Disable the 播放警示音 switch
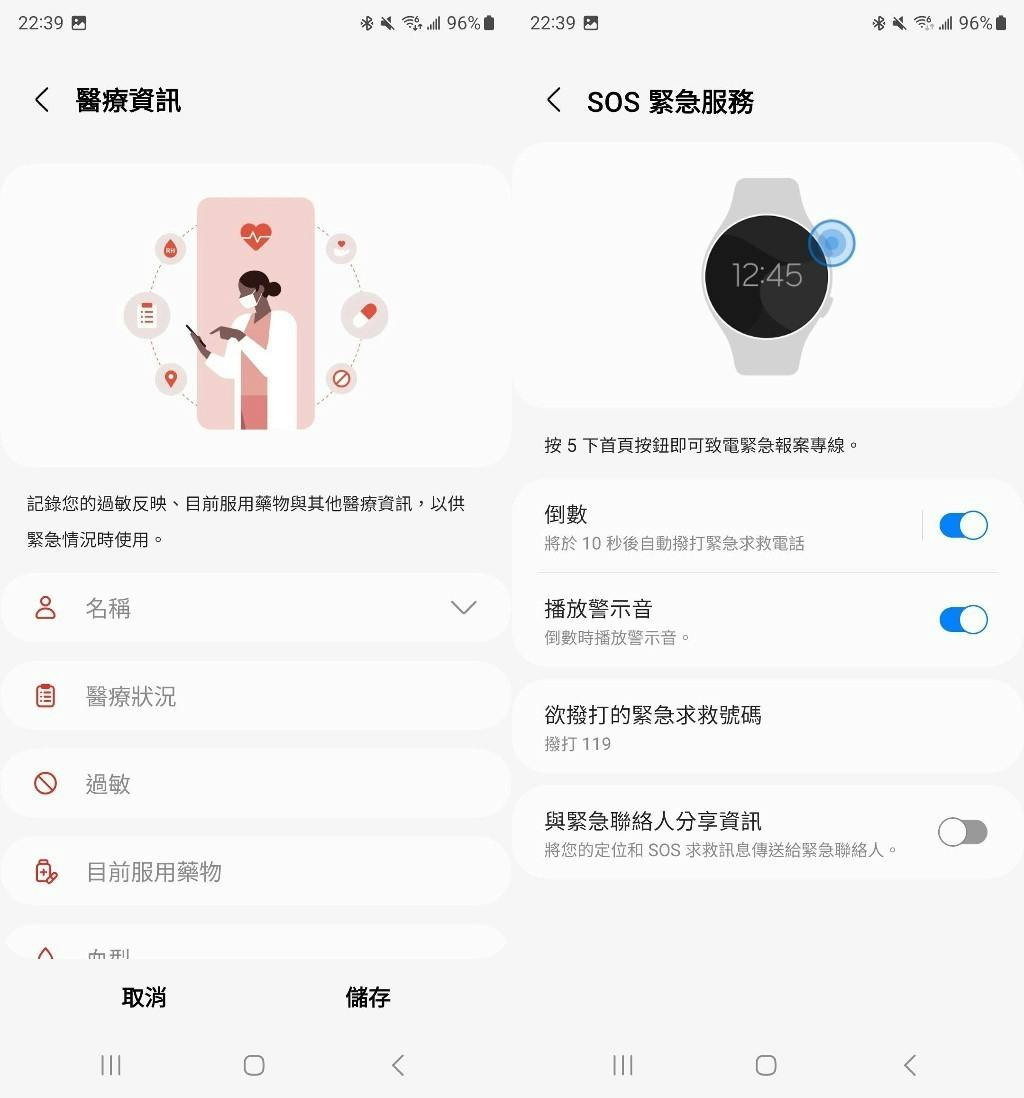1024x1098 pixels. click(963, 620)
